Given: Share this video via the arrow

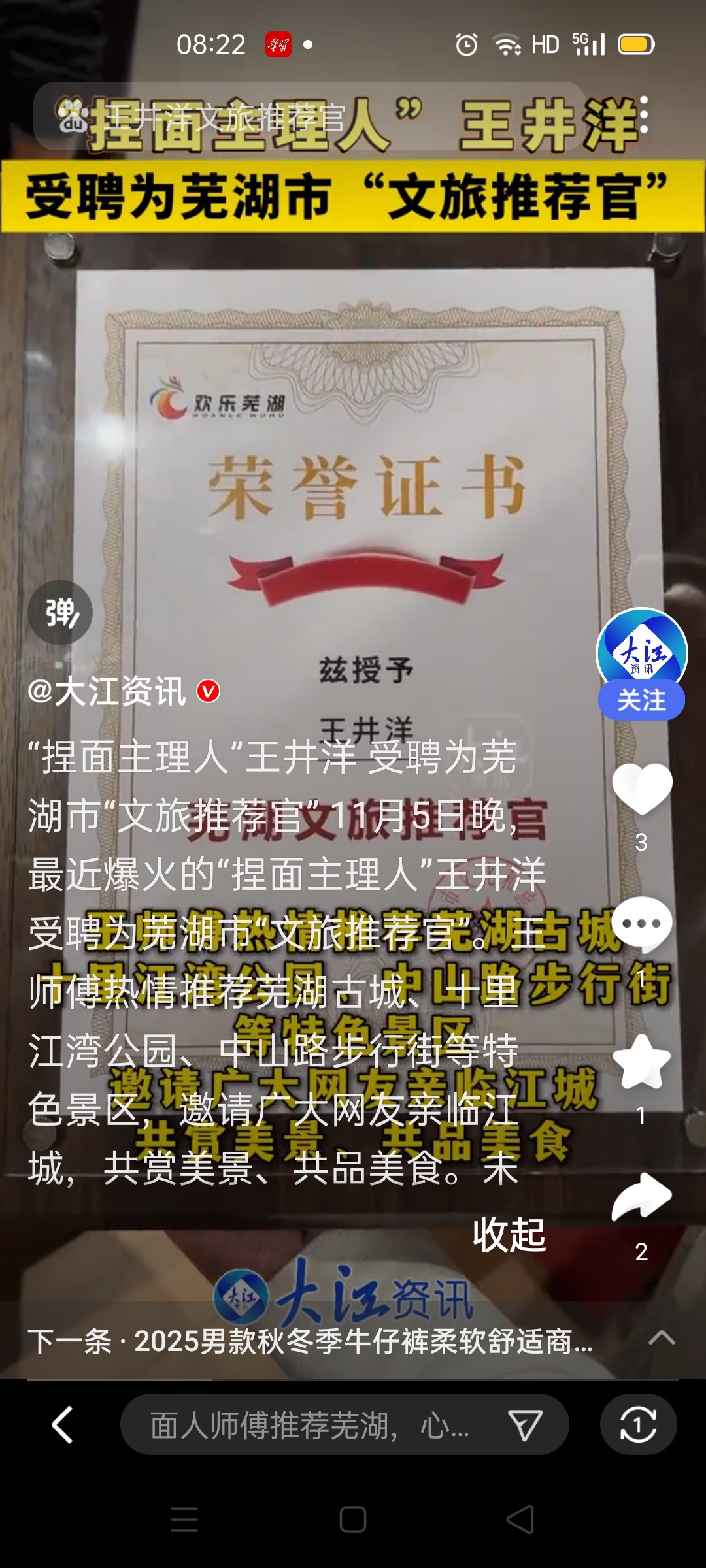Looking at the screenshot, I should click(641, 1197).
